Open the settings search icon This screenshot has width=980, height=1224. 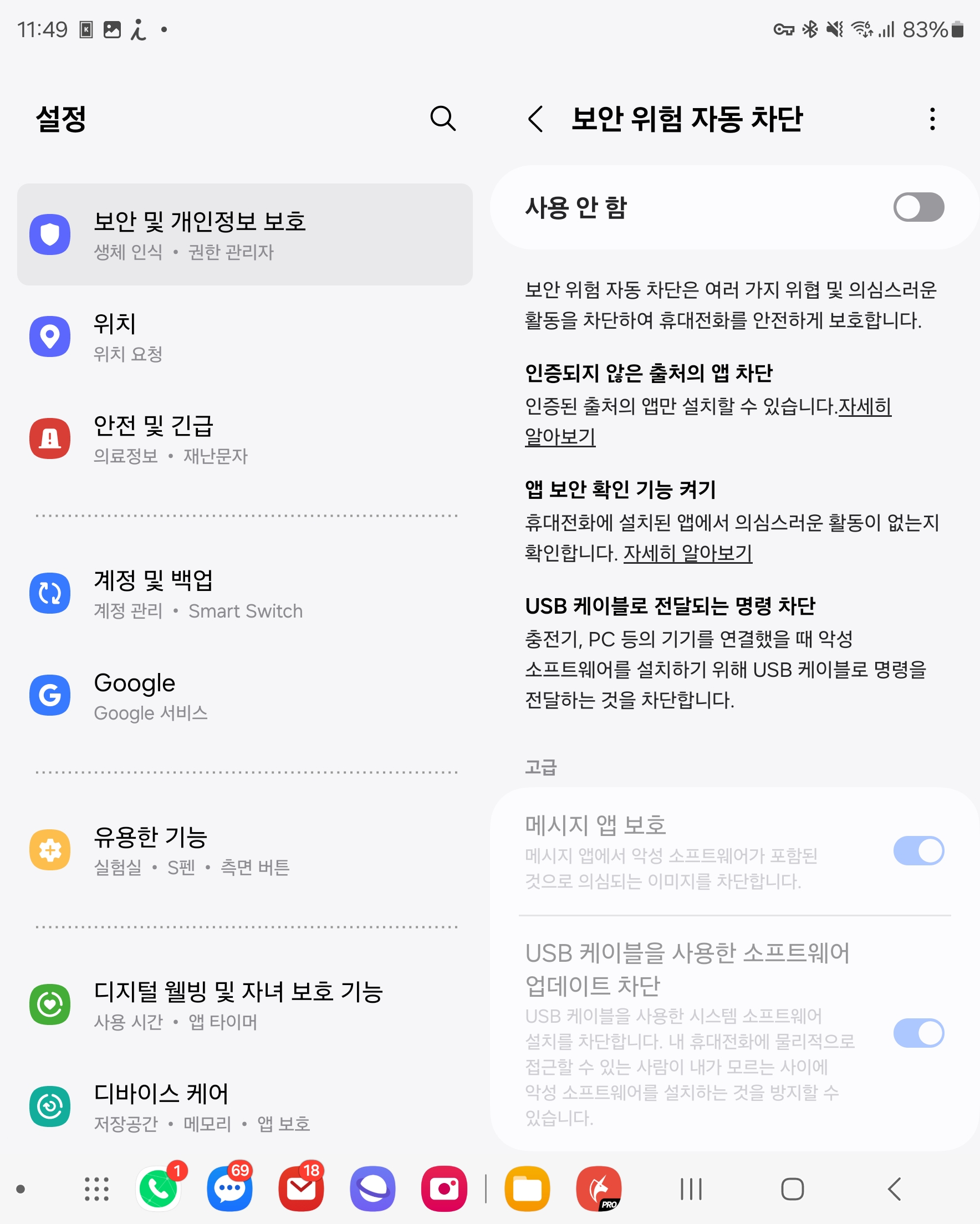442,119
